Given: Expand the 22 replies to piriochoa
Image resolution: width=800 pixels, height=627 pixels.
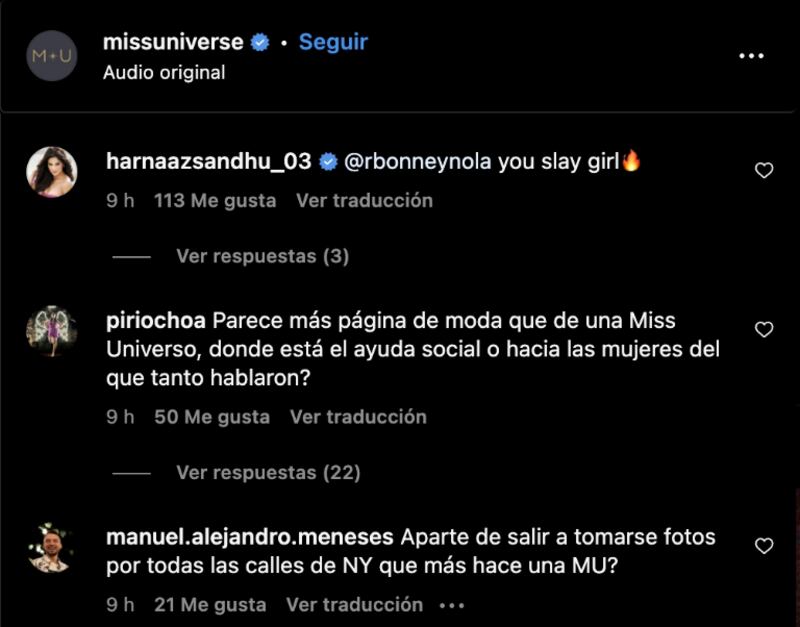Looking at the screenshot, I should click(268, 472).
